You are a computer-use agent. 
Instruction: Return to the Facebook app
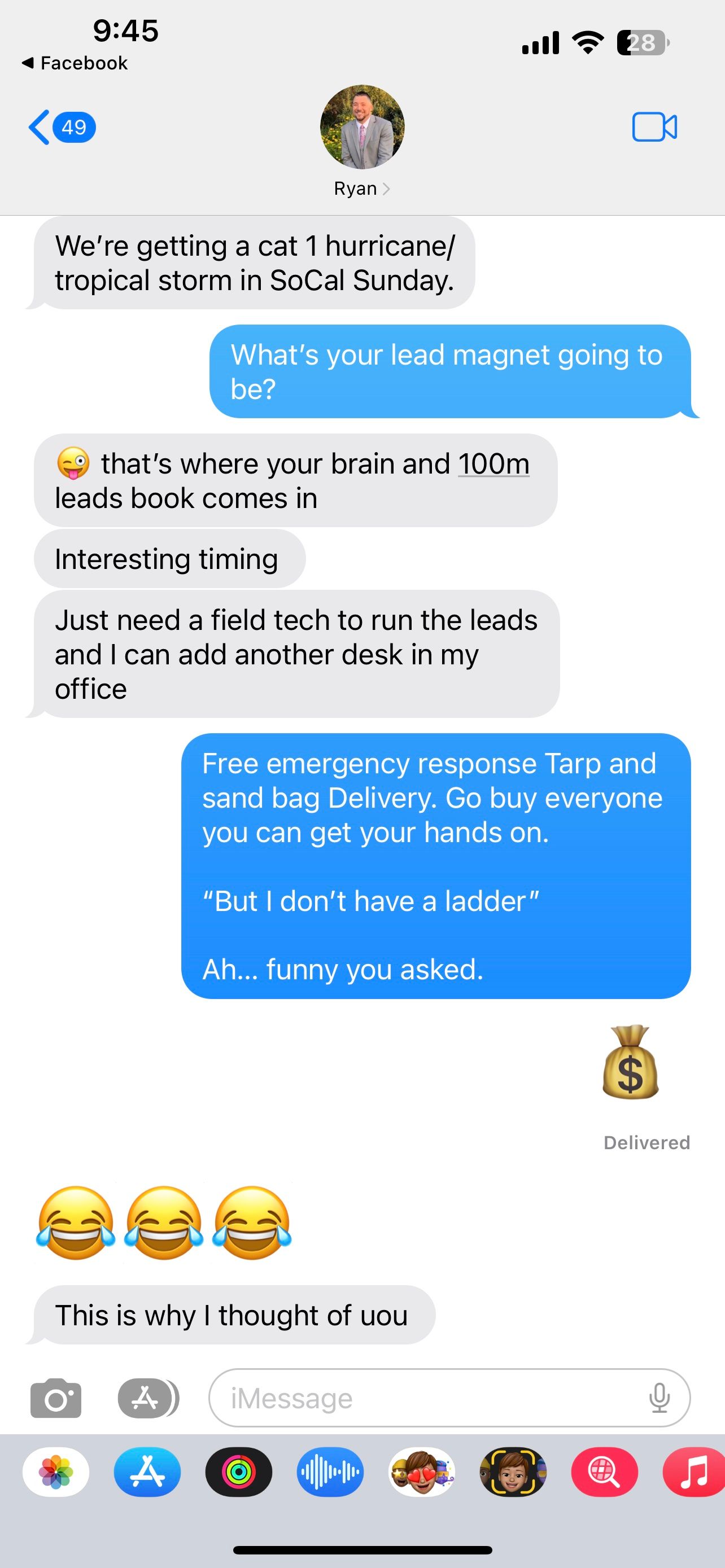[x=75, y=63]
